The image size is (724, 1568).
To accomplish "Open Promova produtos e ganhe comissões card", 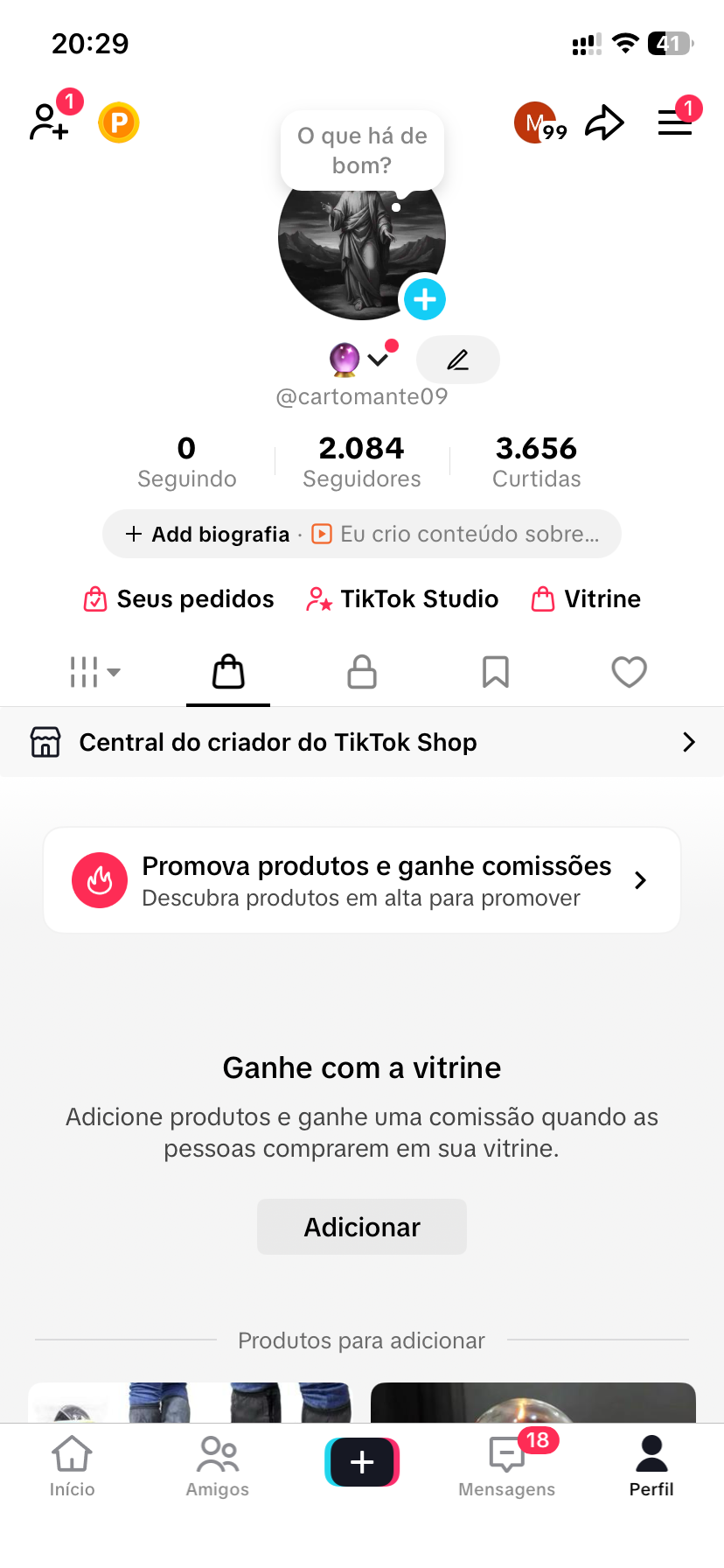I will coord(362,880).
